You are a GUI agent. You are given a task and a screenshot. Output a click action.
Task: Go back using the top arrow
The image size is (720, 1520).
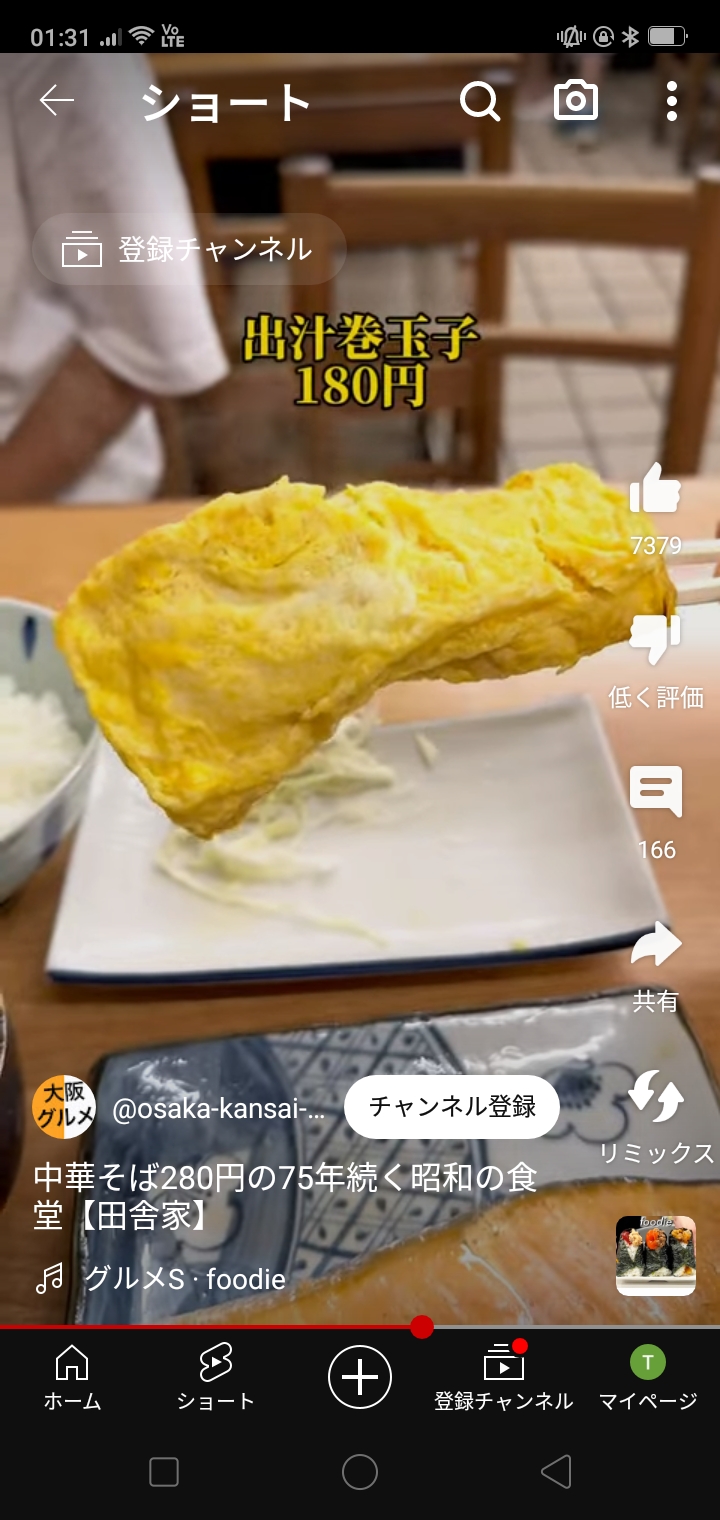click(57, 101)
